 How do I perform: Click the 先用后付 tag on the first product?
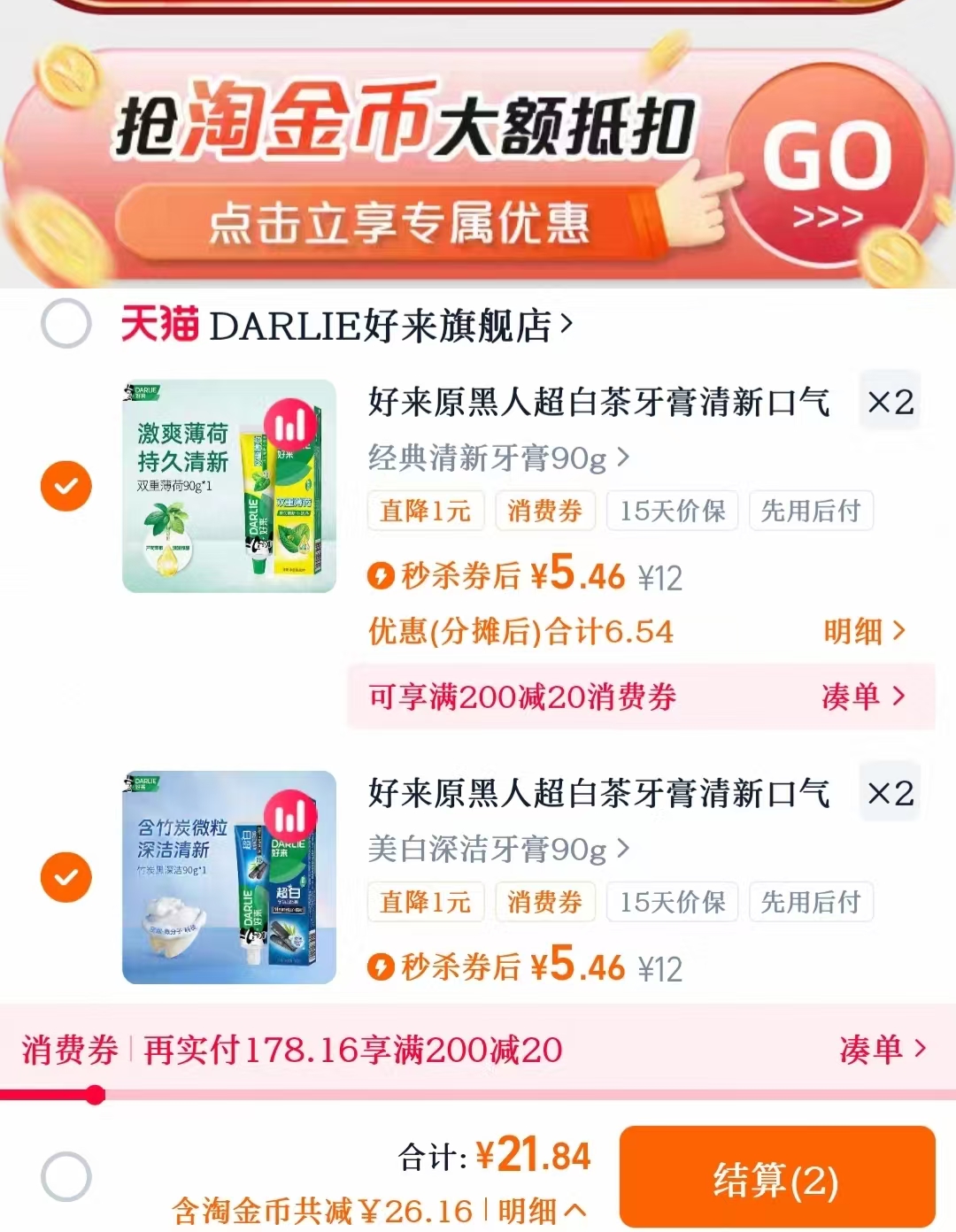(x=811, y=511)
